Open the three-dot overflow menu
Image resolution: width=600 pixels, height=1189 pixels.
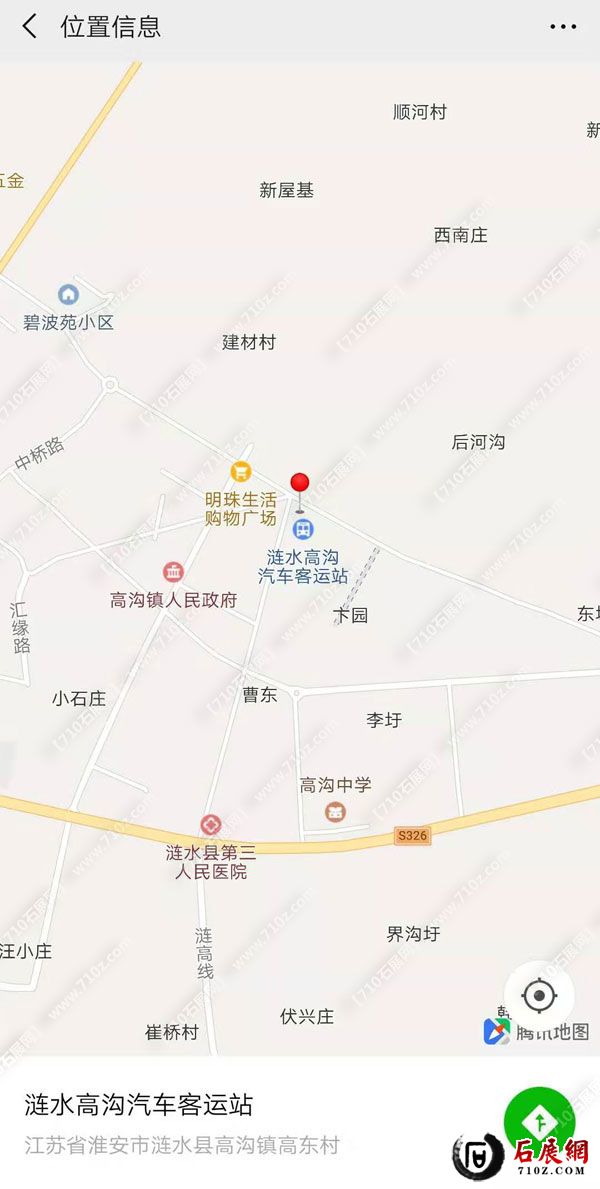[563, 27]
